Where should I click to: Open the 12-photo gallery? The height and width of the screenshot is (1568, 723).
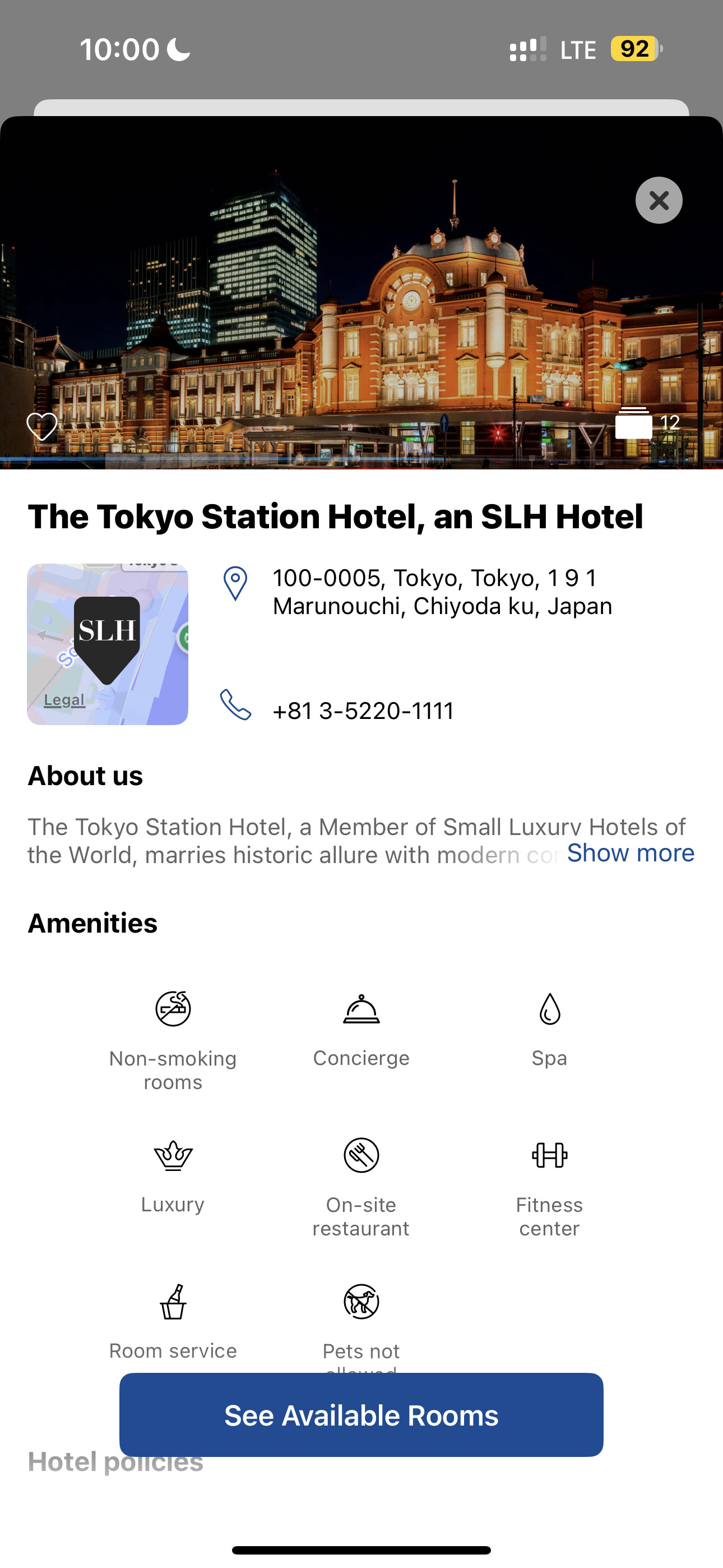tap(647, 423)
